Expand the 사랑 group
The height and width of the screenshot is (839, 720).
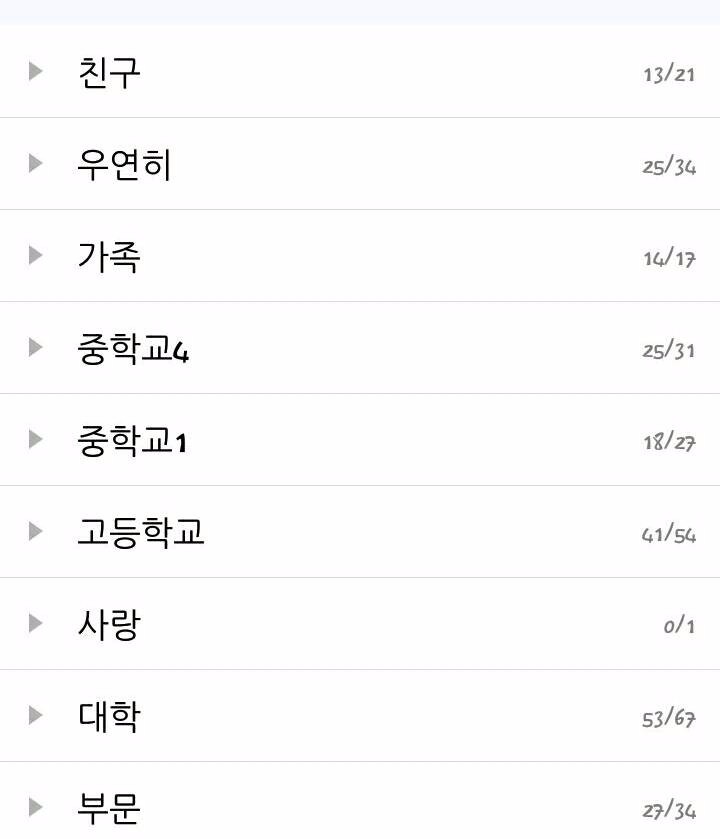pos(36,623)
